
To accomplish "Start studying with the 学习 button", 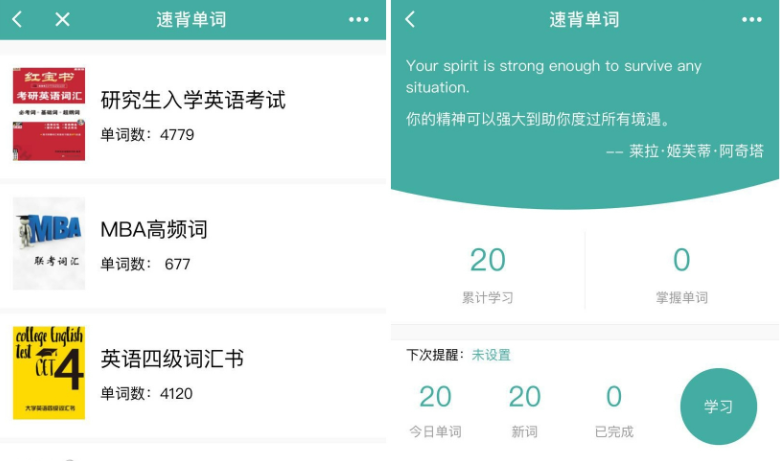I will (718, 406).
